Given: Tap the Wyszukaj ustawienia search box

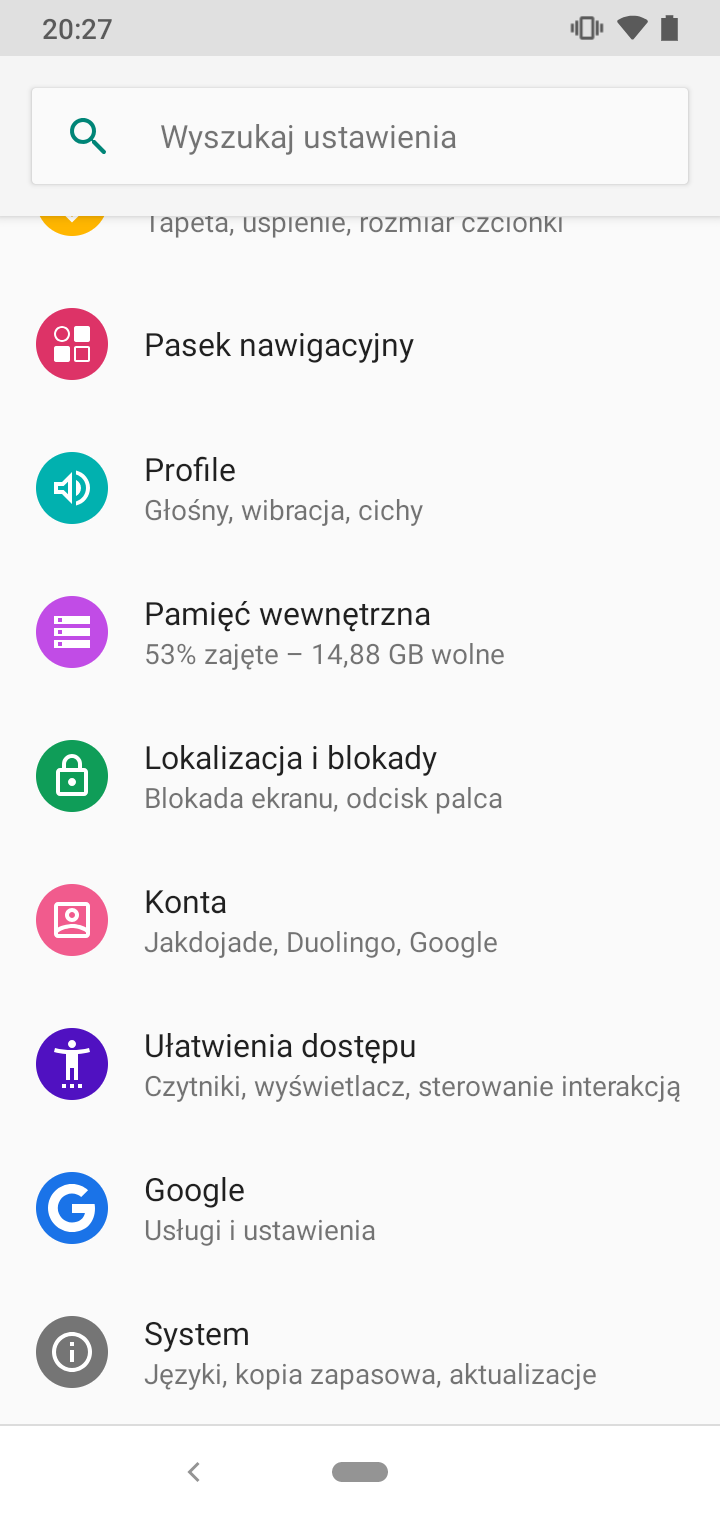Looking at the screenshot, I should click(x=360, y=136).
